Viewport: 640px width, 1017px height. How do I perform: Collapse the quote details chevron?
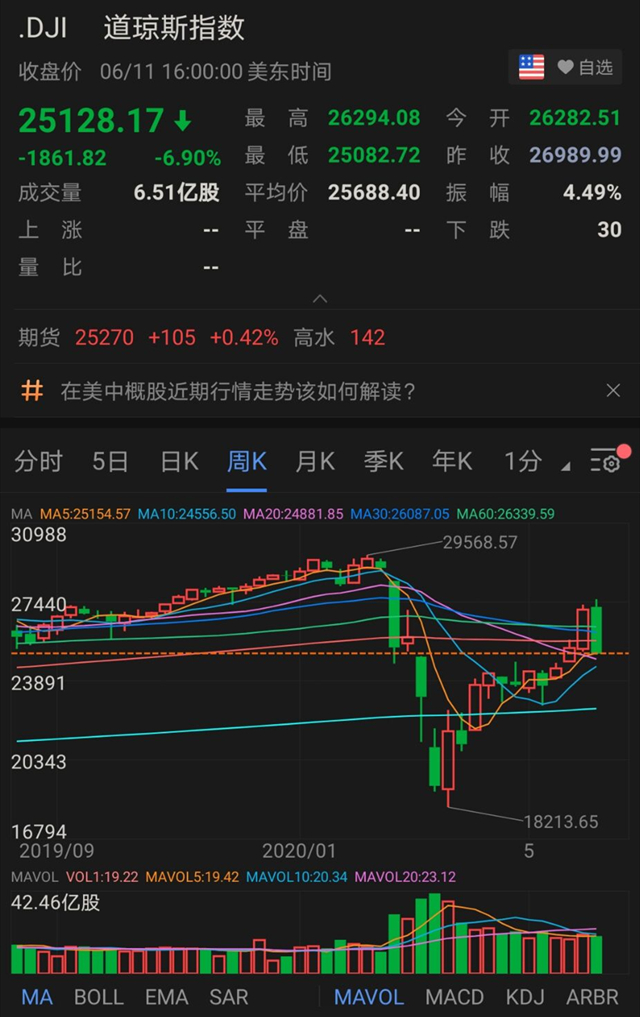(320, 299)
